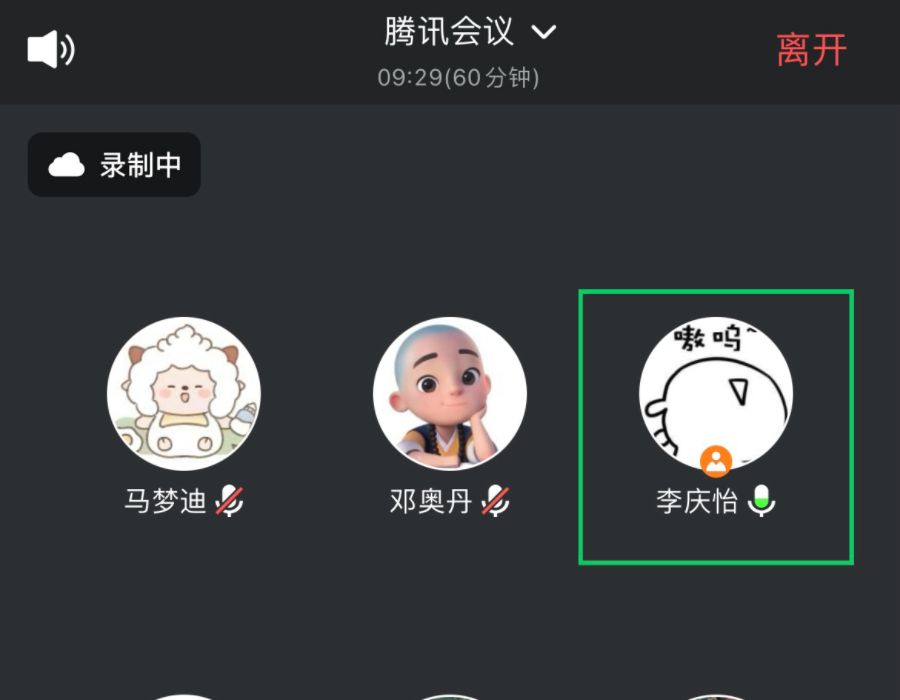The width and height of the screenshot is (900, 700).
Task: Select participant 邓奥丹
Action: [450, 395]
